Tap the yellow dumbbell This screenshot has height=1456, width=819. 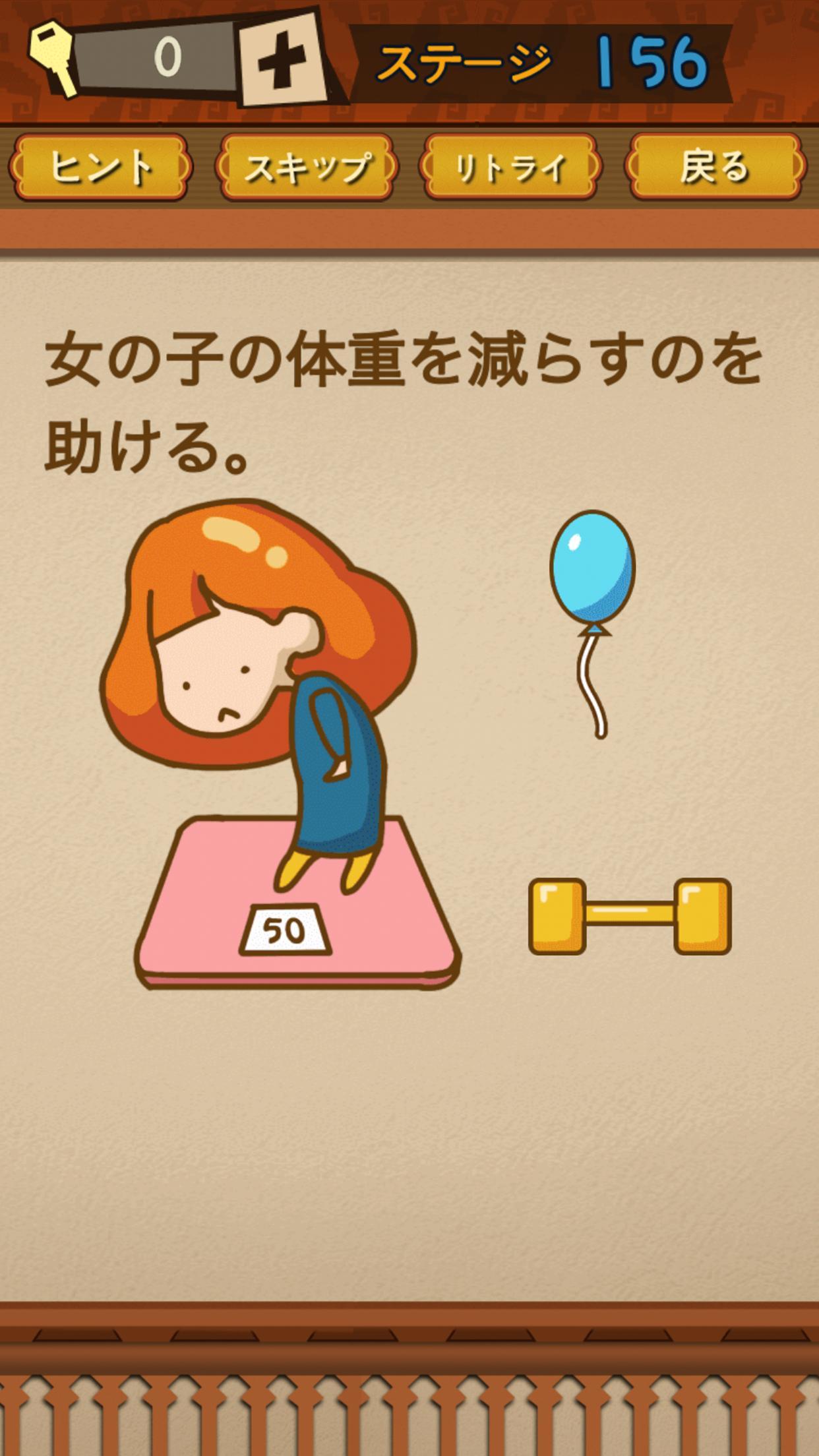pyautogui.click(x=630, y=916)
